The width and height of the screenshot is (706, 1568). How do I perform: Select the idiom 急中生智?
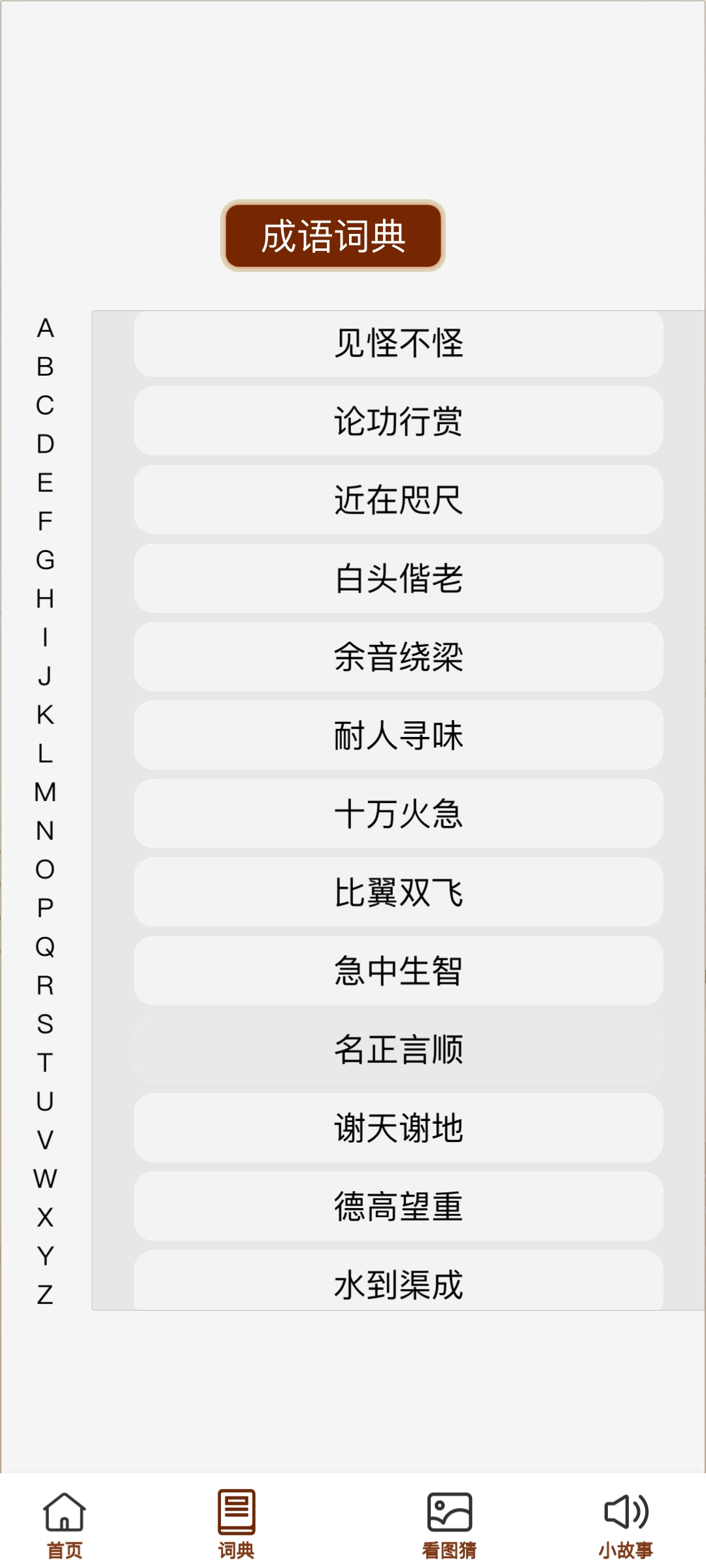[x=398, y=971]
